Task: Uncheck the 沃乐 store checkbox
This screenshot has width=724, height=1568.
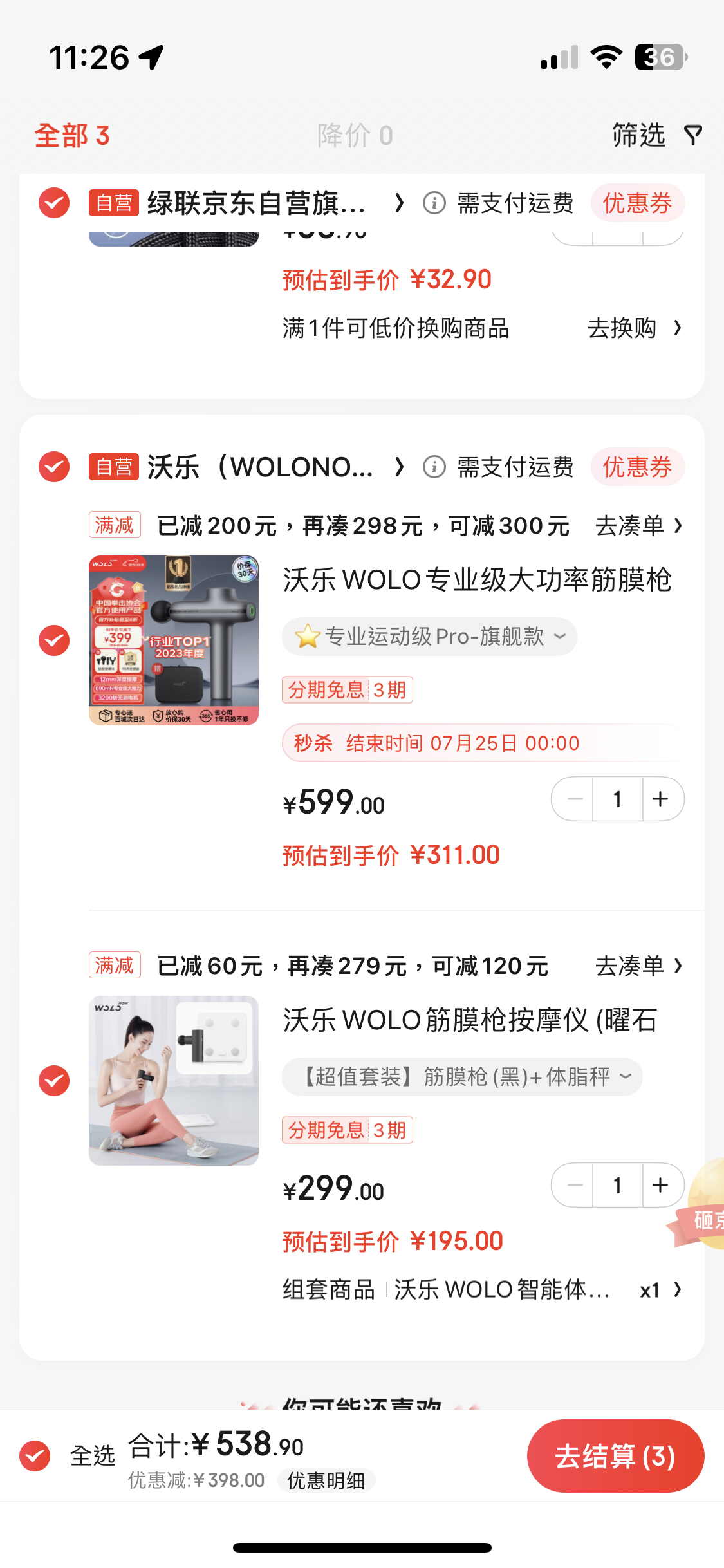Action: coord(54,467)
